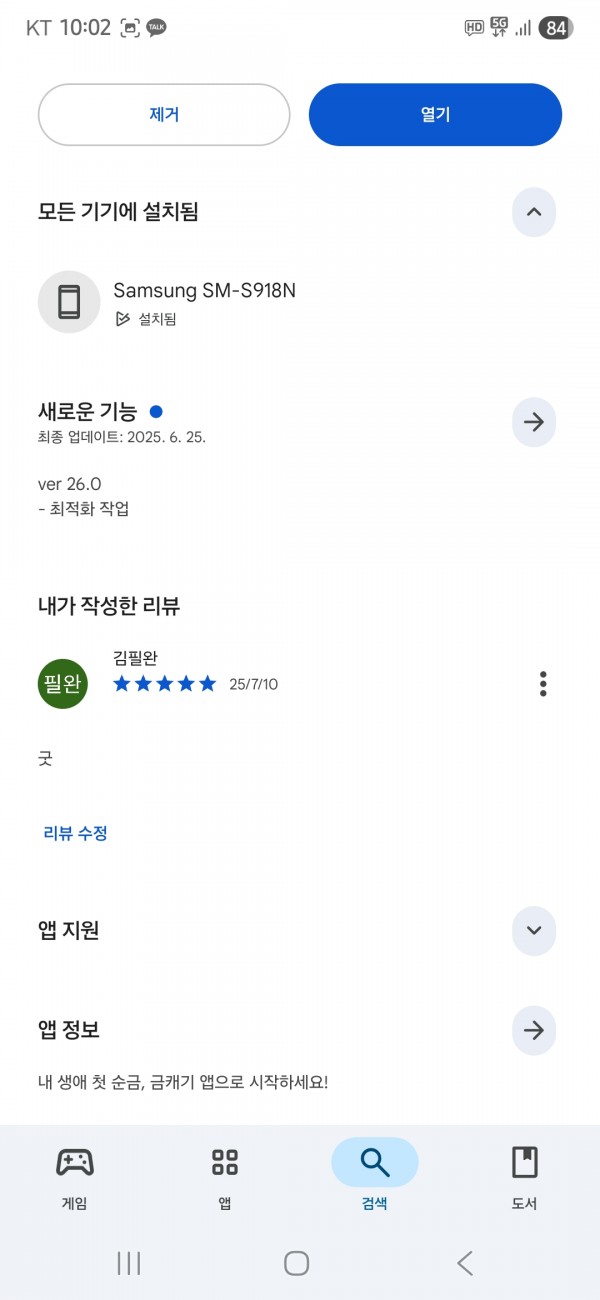Tap the 제거 uninstall button
Screen dimensions: 600x1300
click(x=164, y=115)
